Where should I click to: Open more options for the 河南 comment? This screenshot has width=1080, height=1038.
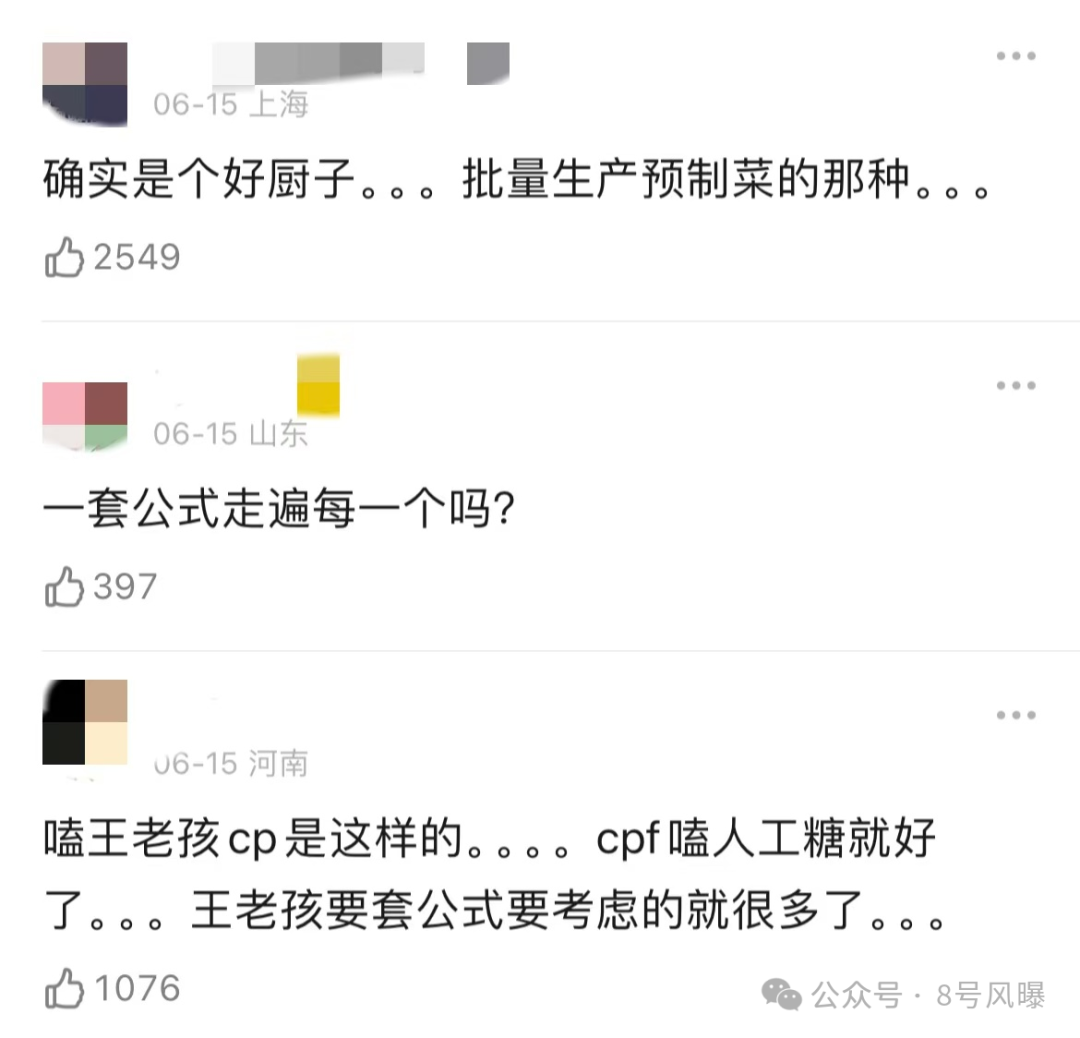pyautogui.click(x=1015, y=715)
